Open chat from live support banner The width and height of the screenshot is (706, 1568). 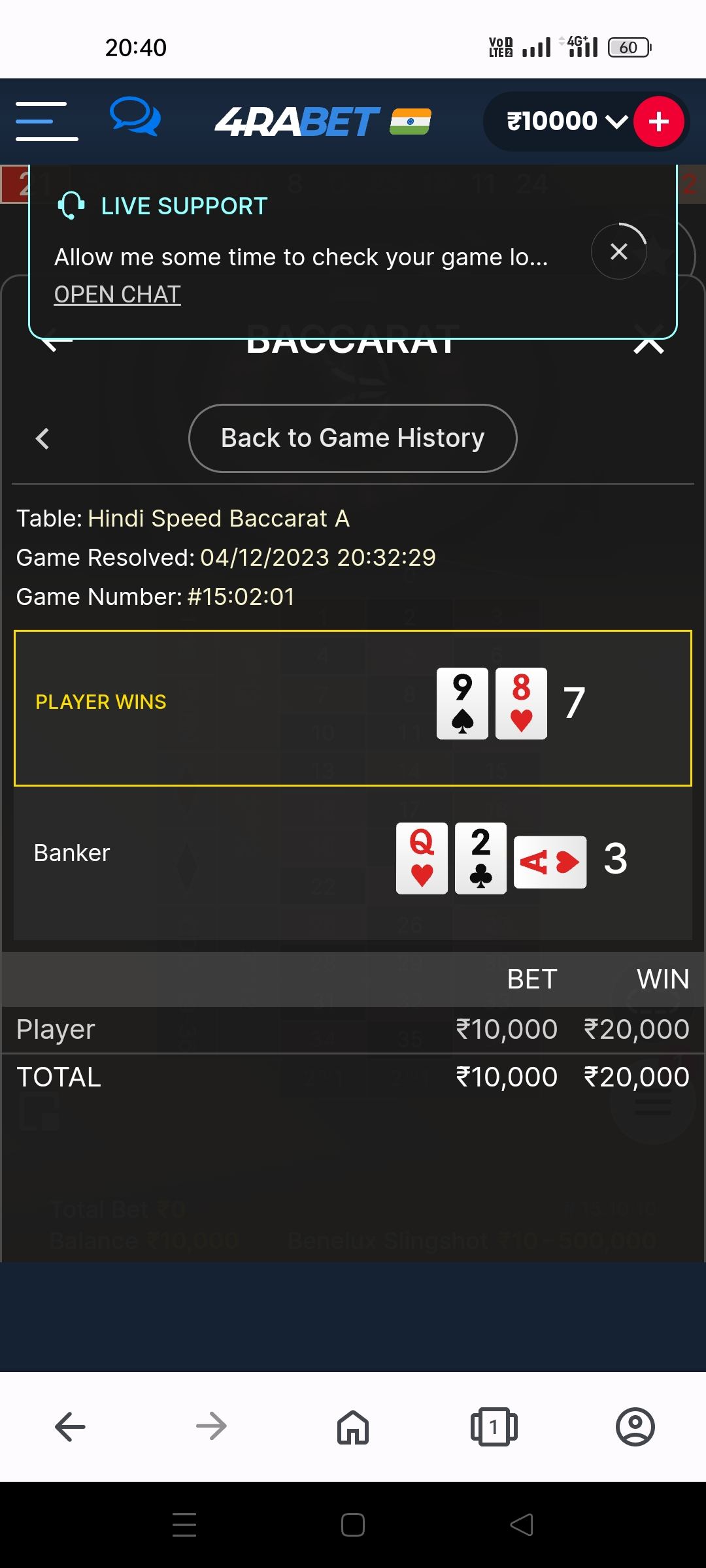[x=117, y=295]
